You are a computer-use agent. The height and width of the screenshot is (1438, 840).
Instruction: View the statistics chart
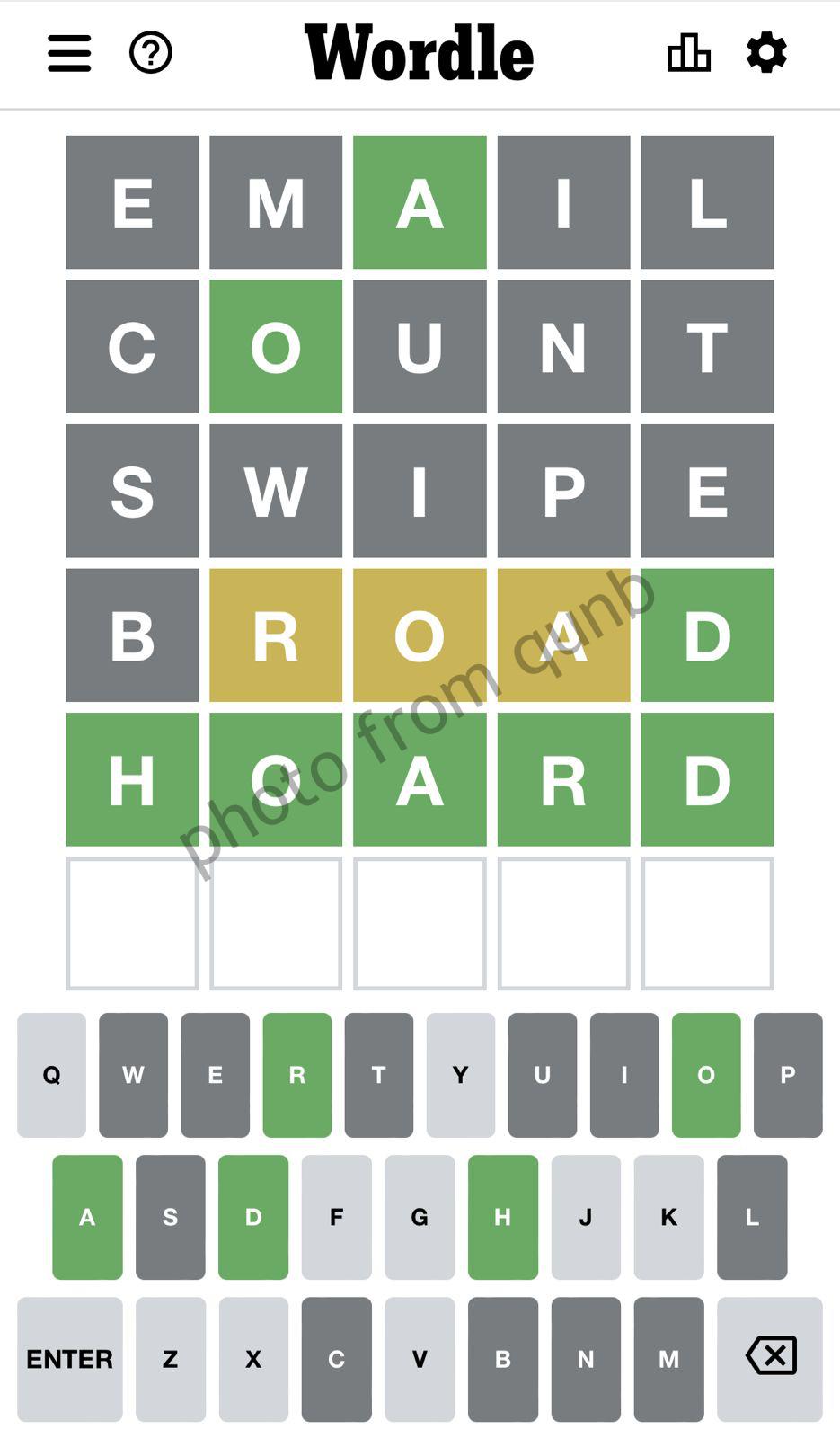(689, 53)
